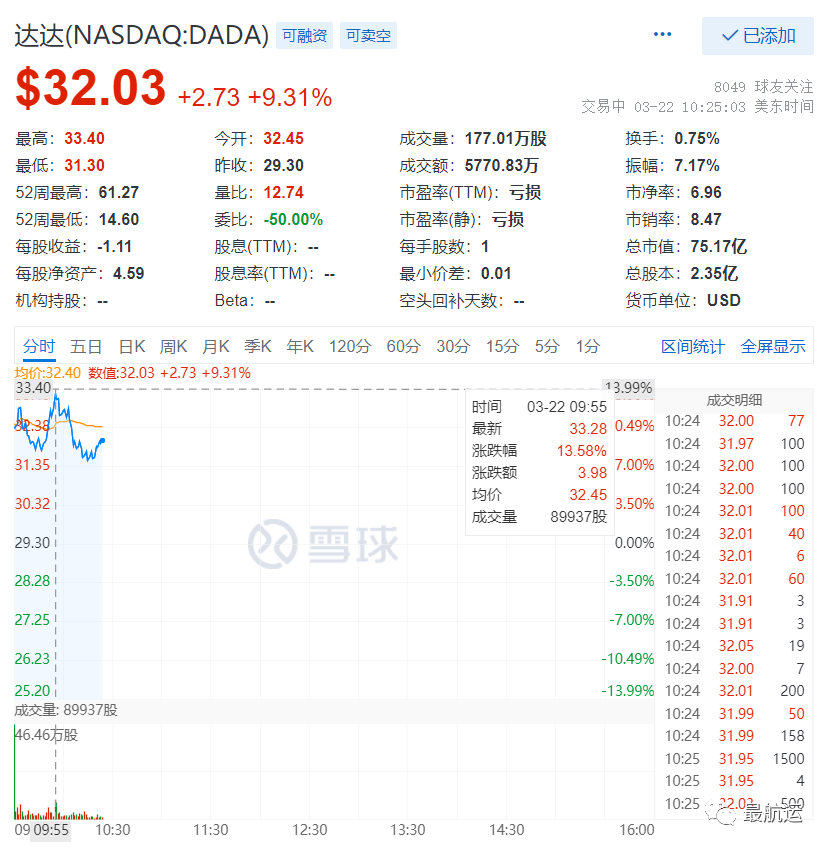The height and width of the screenshot is (849, 829).
Task: Show the 日K candlestick chart
Action: (x=131, y=347)
